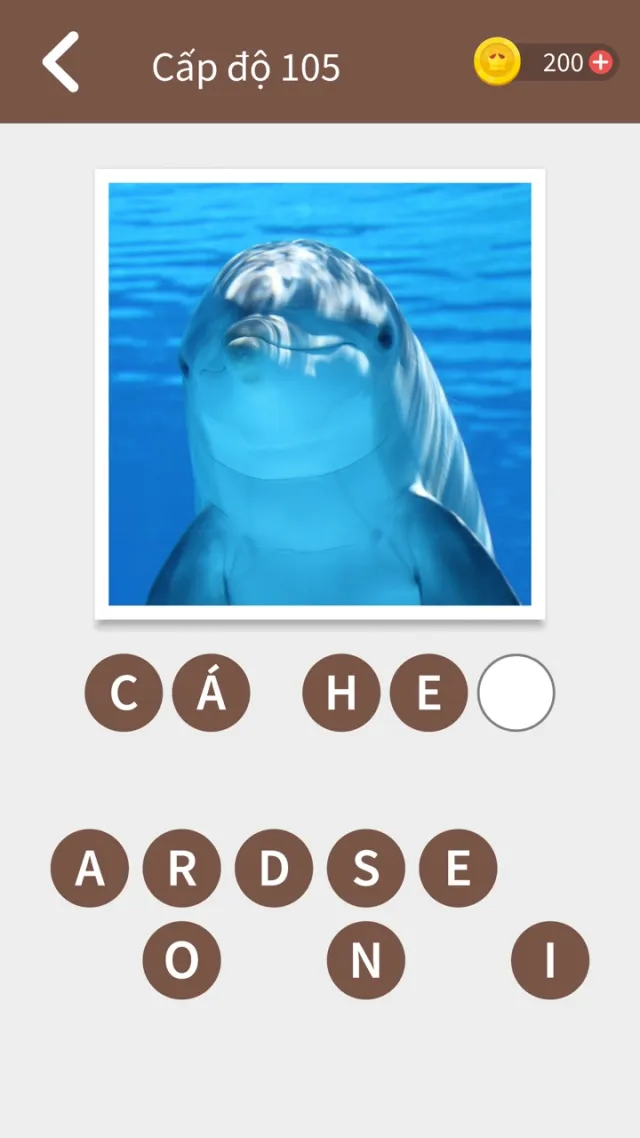This screenshot has width=640, height=1138.
Task: Remove placed letter C from the answer
Action: pos(123,692)
